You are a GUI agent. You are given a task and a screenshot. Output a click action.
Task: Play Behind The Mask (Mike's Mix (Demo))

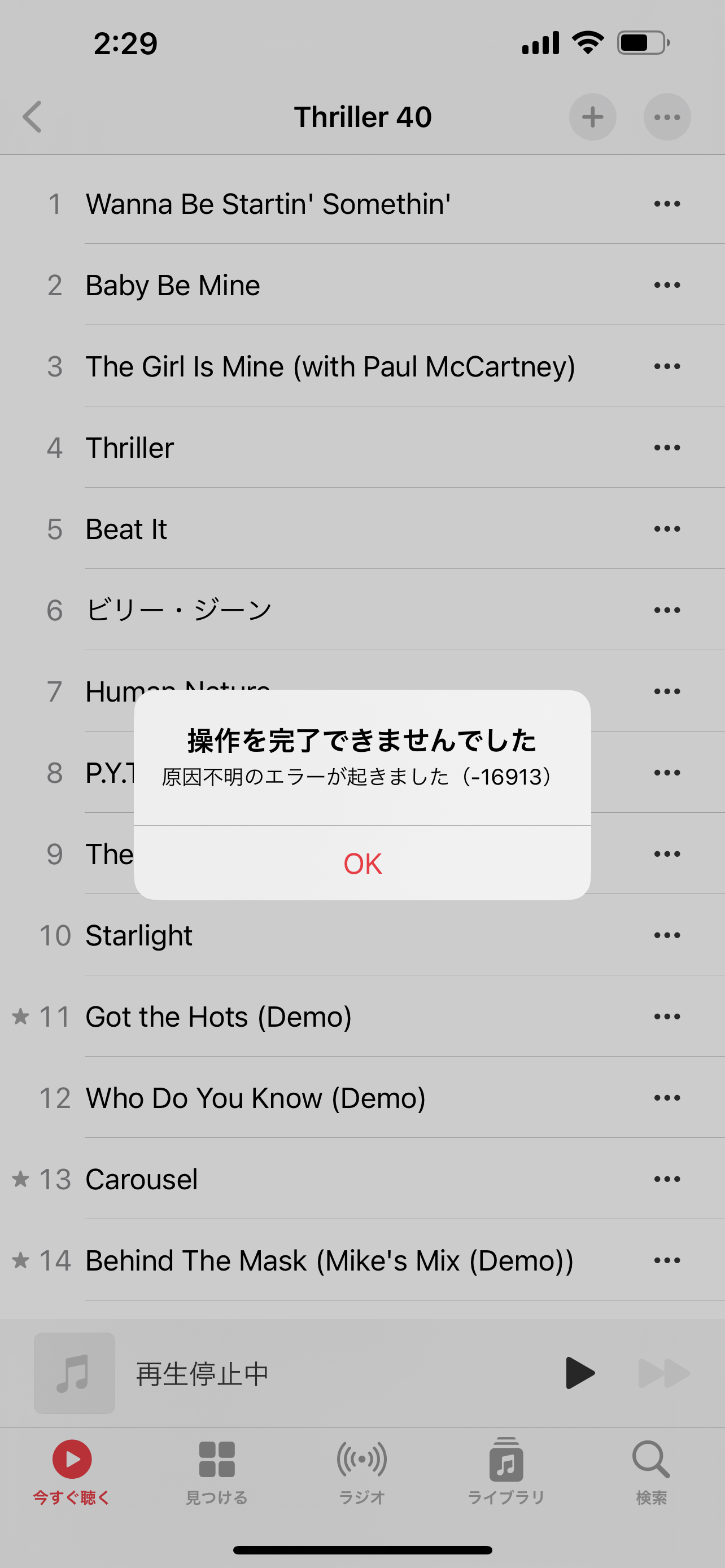pos(329,1260)
